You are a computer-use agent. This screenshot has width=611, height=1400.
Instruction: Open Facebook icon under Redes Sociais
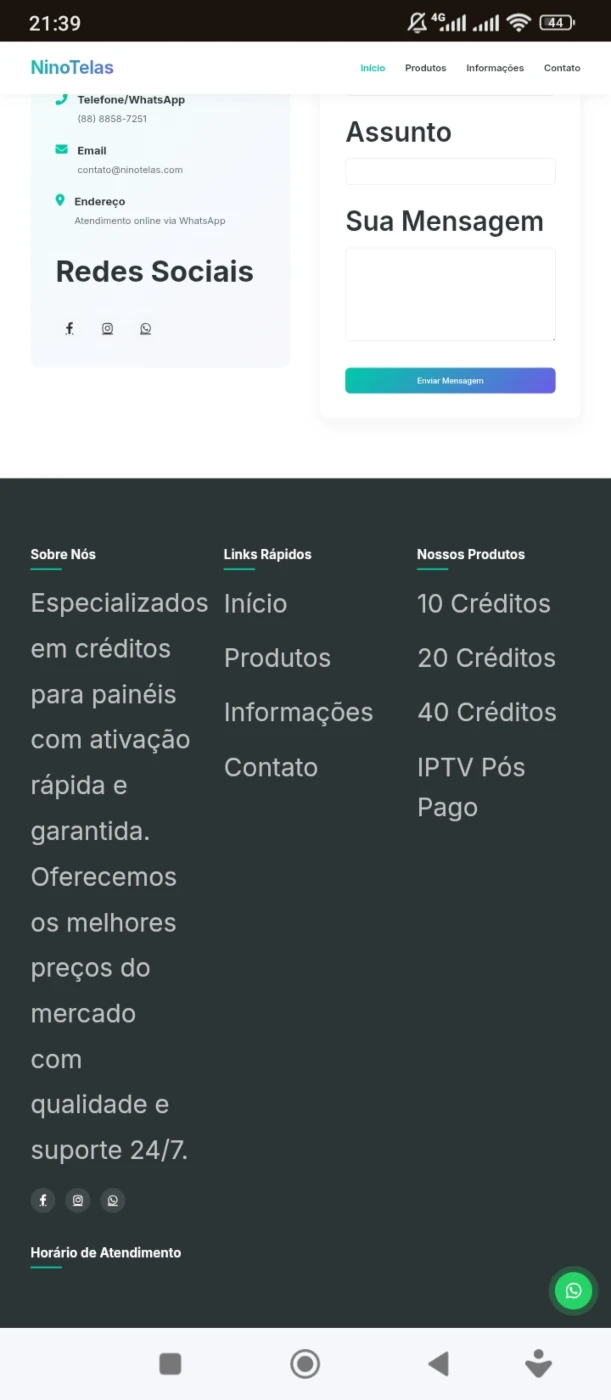pos(69,328)
